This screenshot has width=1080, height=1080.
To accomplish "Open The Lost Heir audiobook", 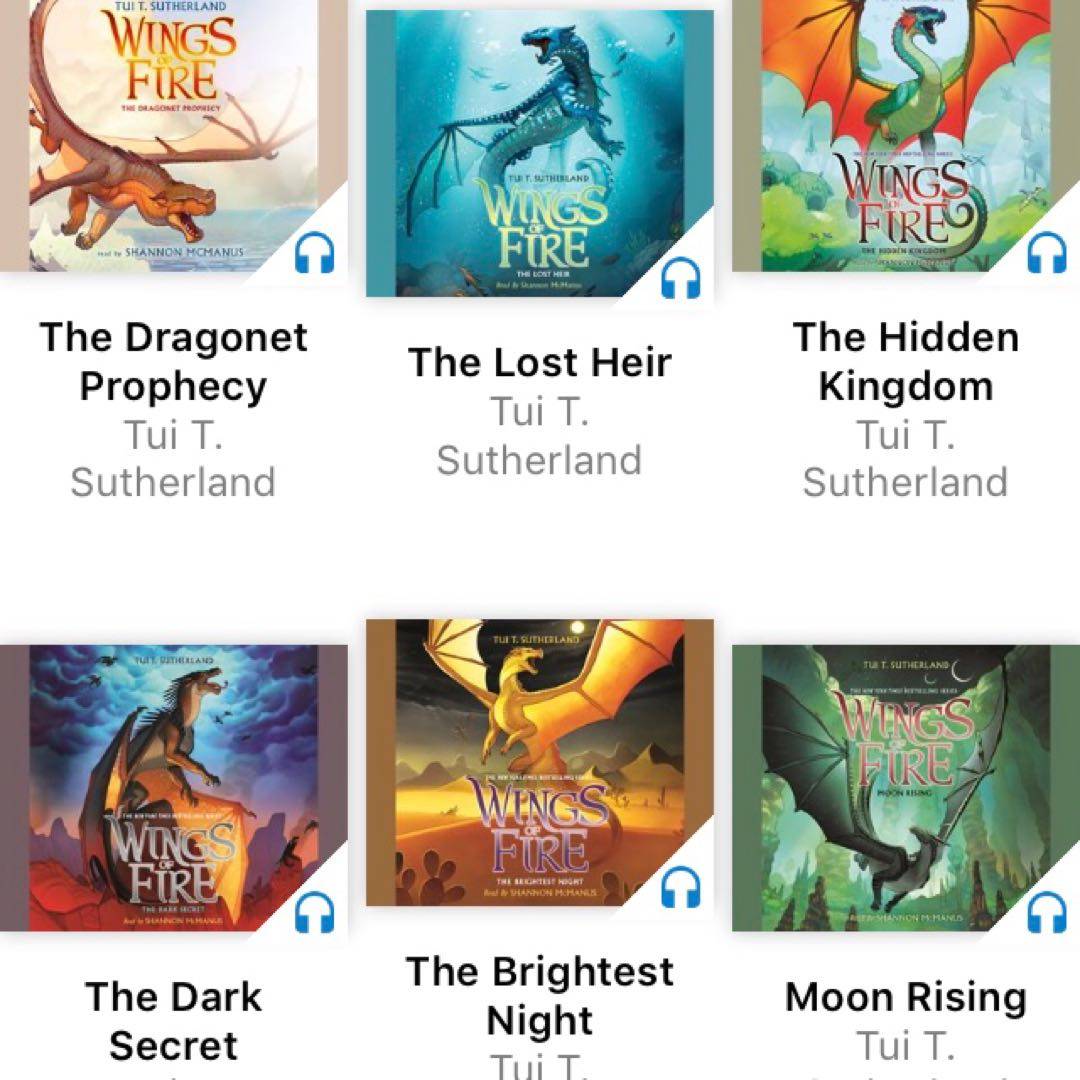I will [539, 155].
